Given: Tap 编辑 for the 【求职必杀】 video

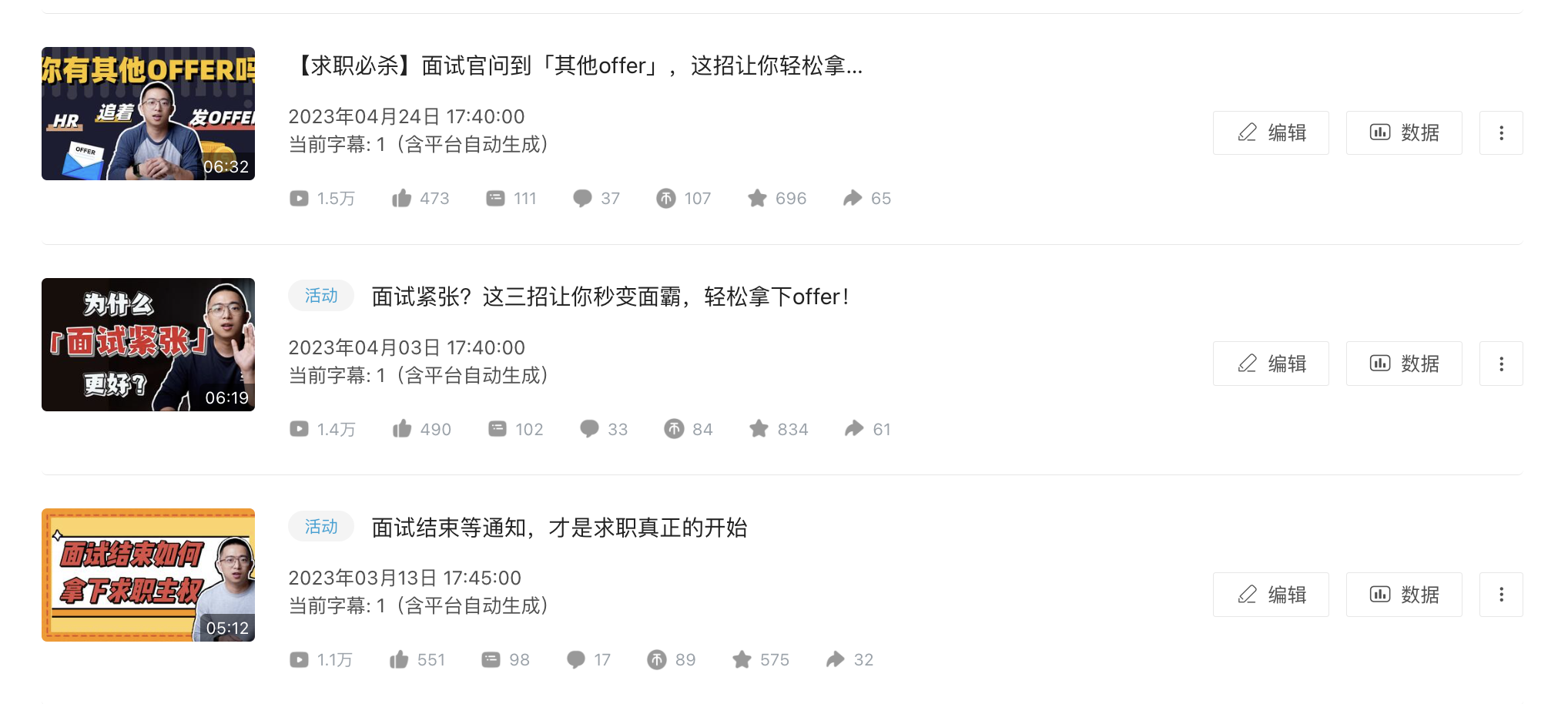Looking at the screenshot, I should click(1271, 132).
